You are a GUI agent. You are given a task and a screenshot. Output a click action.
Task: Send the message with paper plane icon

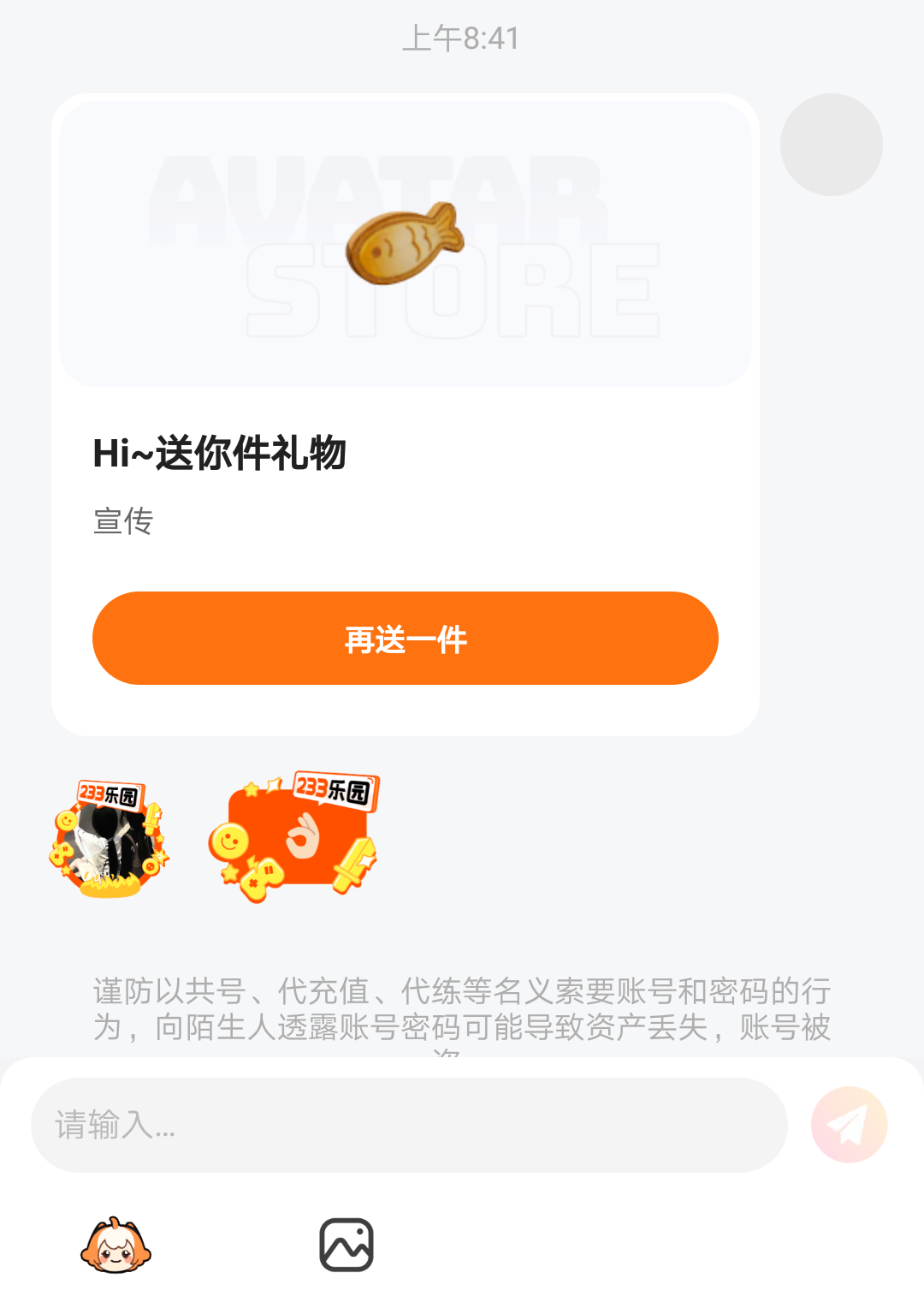[849, 1125]
